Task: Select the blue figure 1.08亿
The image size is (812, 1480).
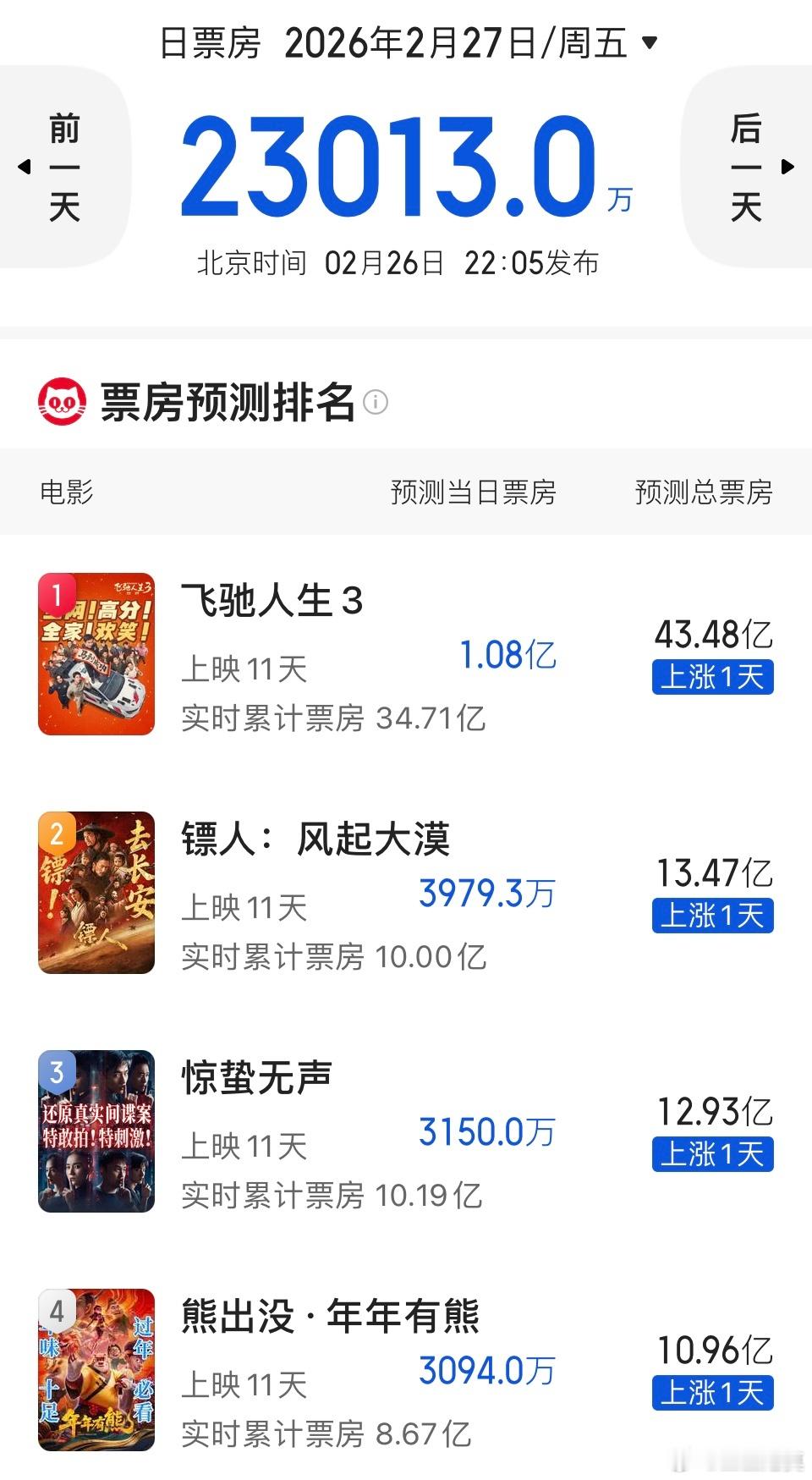Action: click(x=508, y=655)
